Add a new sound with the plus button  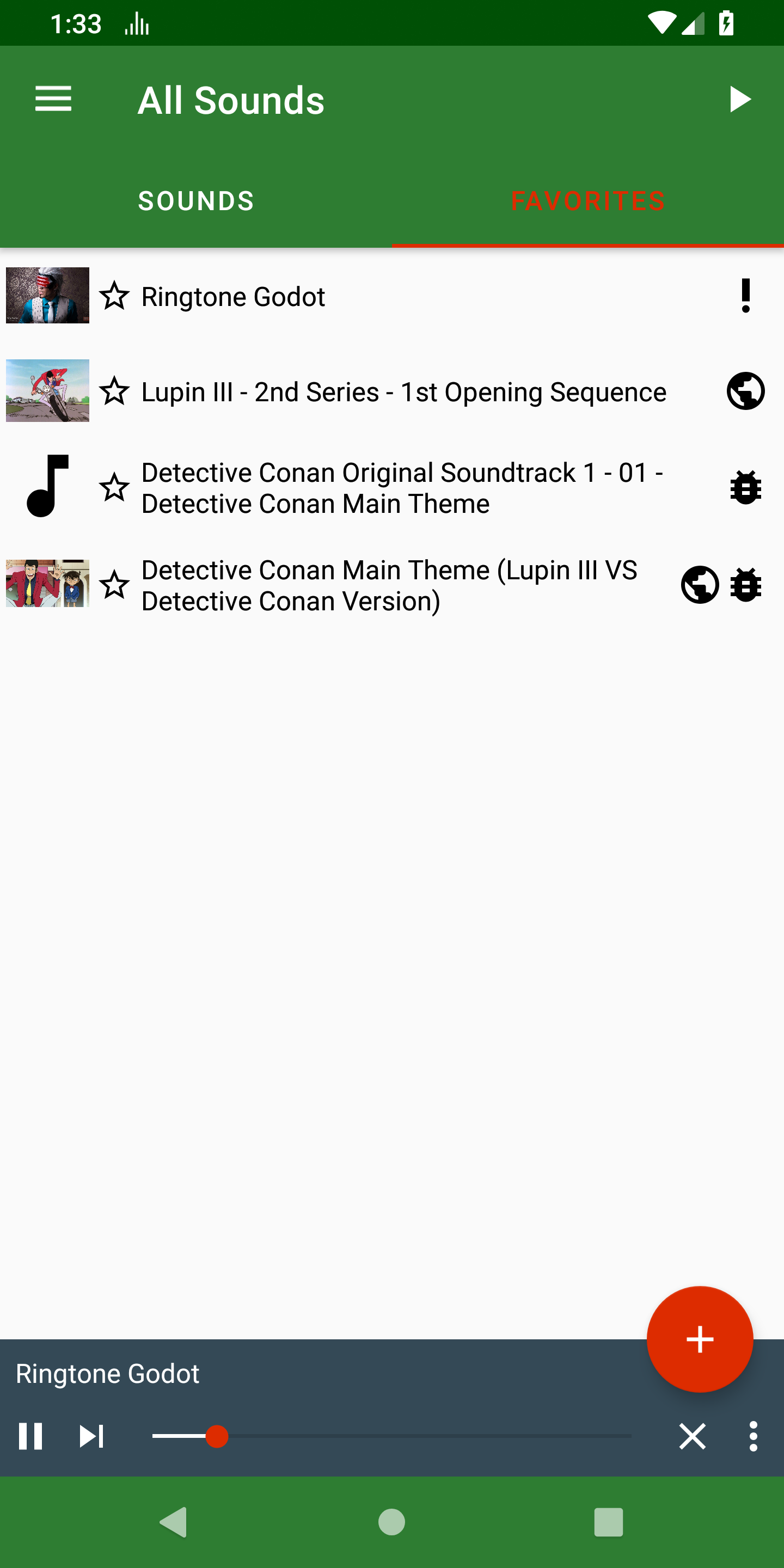click(700, 1339)
